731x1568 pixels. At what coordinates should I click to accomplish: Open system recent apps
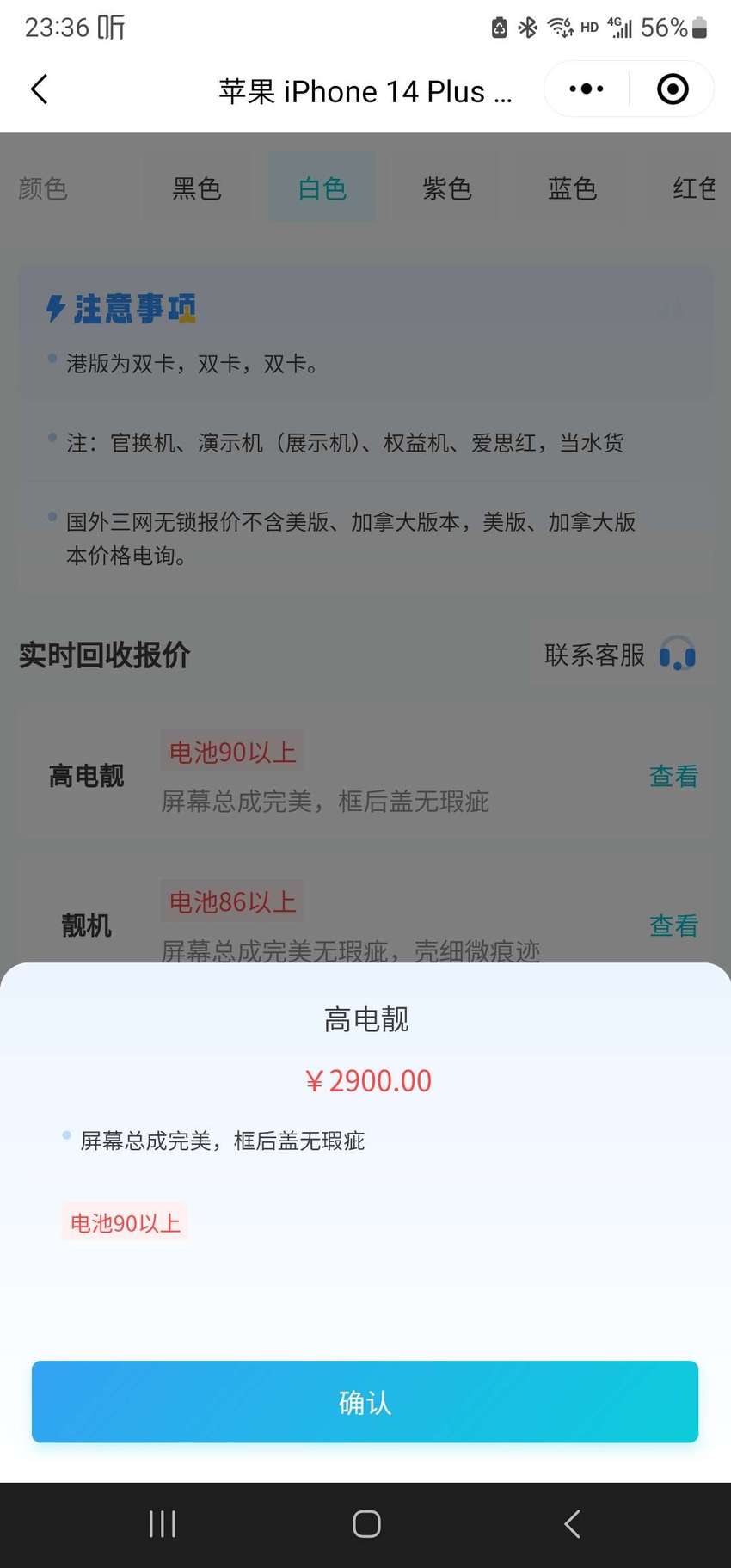pos(163,1524)
